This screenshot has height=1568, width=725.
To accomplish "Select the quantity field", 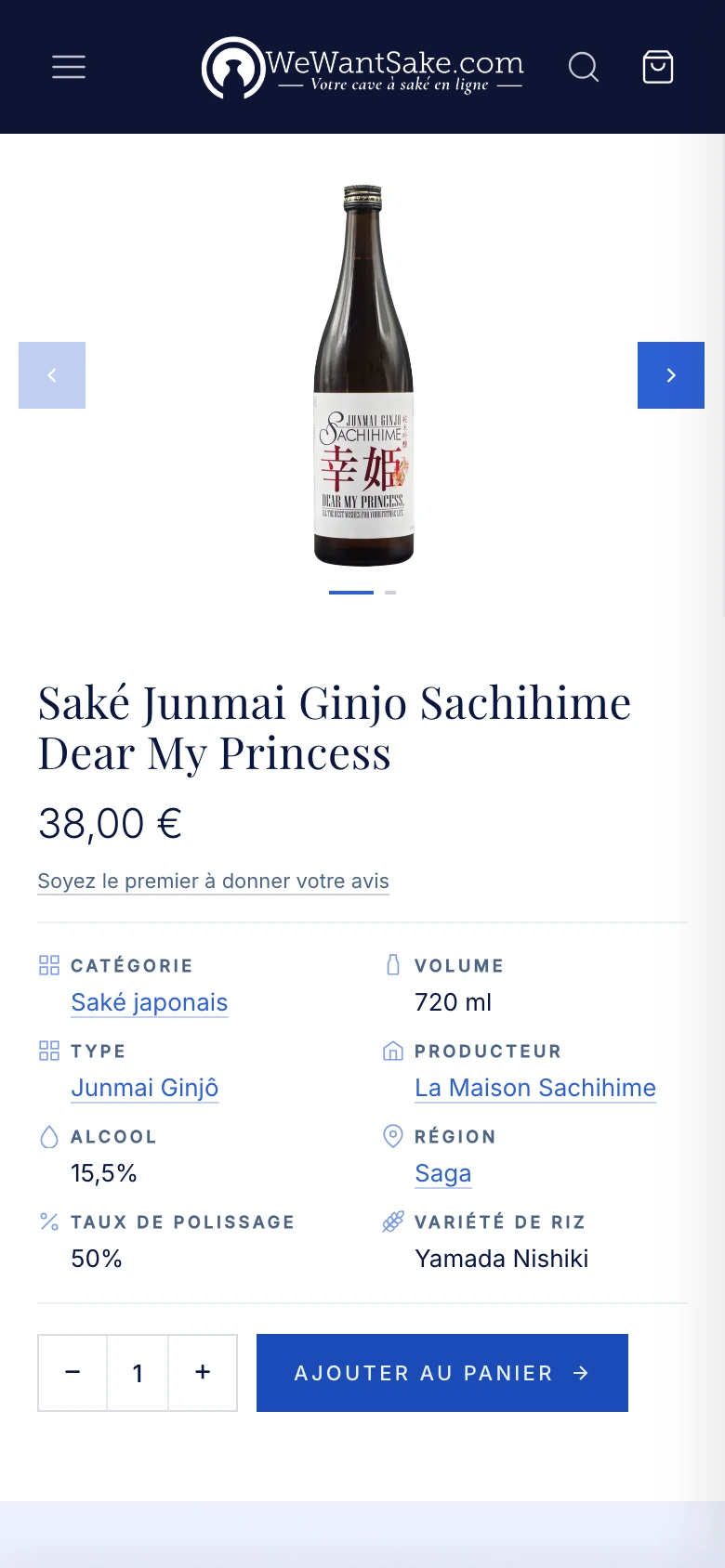I will pyautogui.click(x=138, y=1373).
